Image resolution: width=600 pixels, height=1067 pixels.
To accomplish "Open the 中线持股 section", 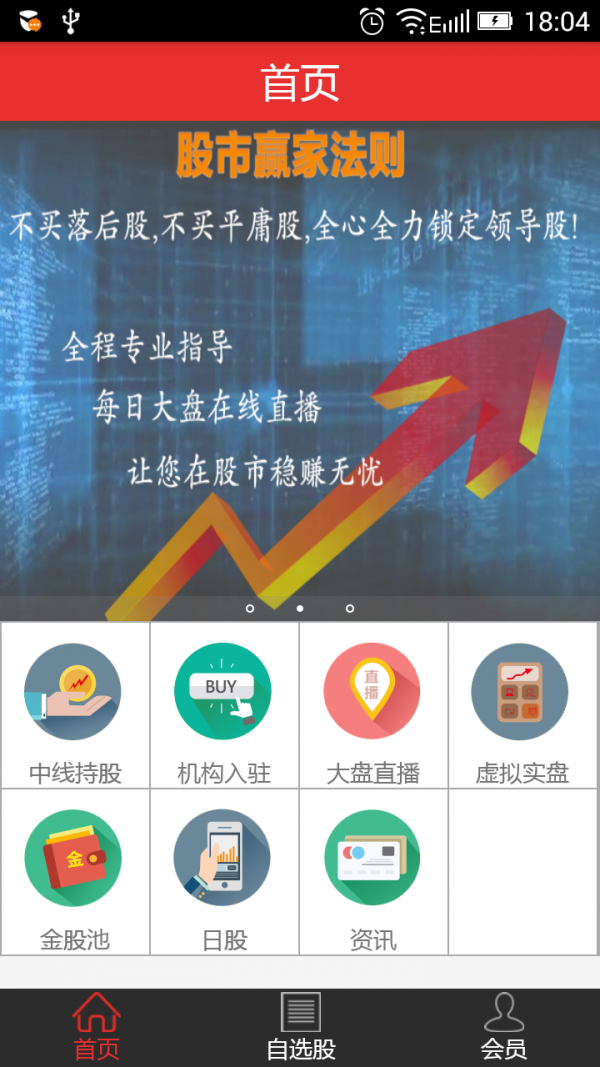I will pos(75,705).
